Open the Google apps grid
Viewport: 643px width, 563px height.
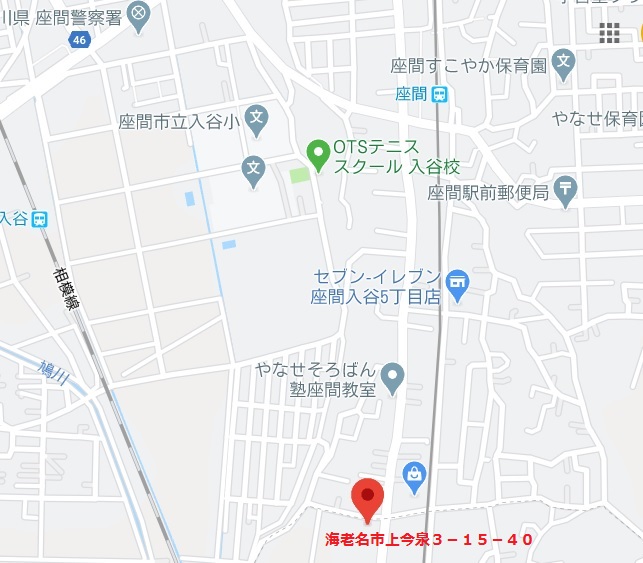click(x=609, y=33)
